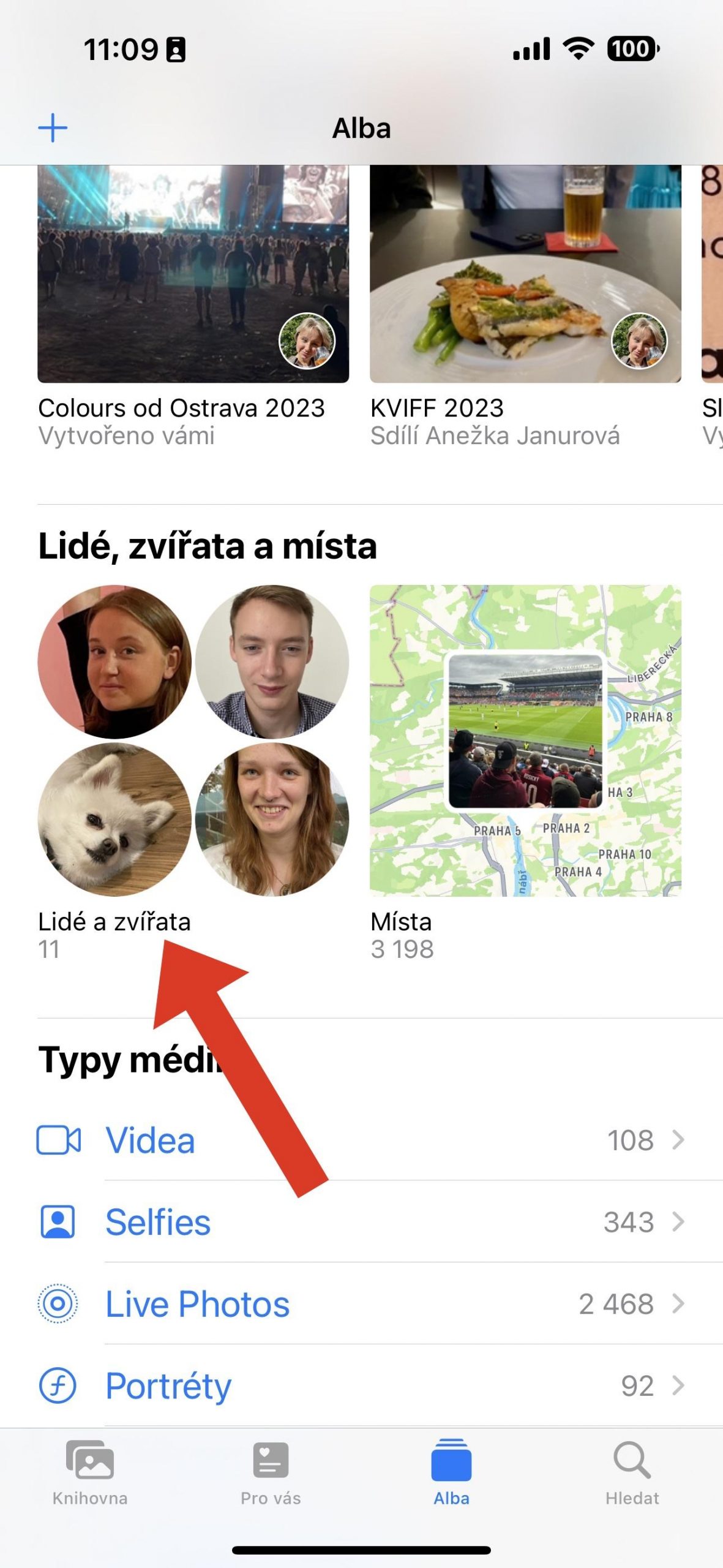Screen dimensions: 723x1568
Task: Tap the plus icon to add album
Action: (x=53, y=128)
